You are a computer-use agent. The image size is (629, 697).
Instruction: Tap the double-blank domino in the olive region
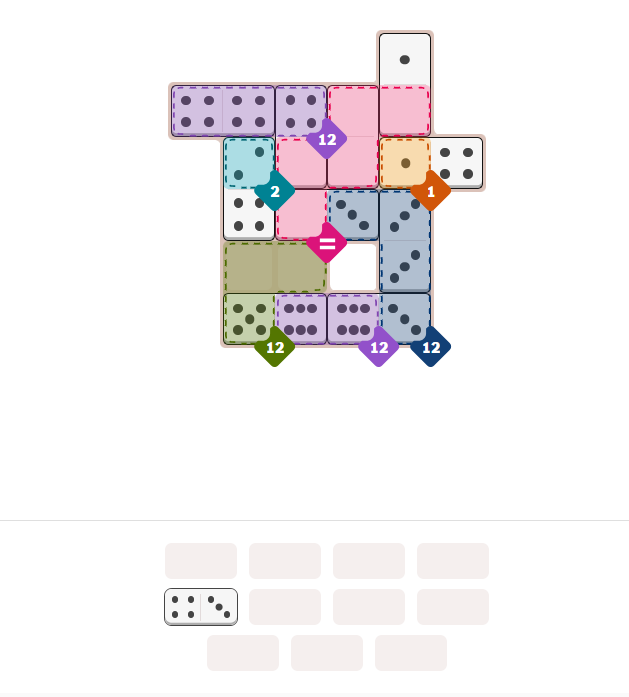click(x=275, y=267)
